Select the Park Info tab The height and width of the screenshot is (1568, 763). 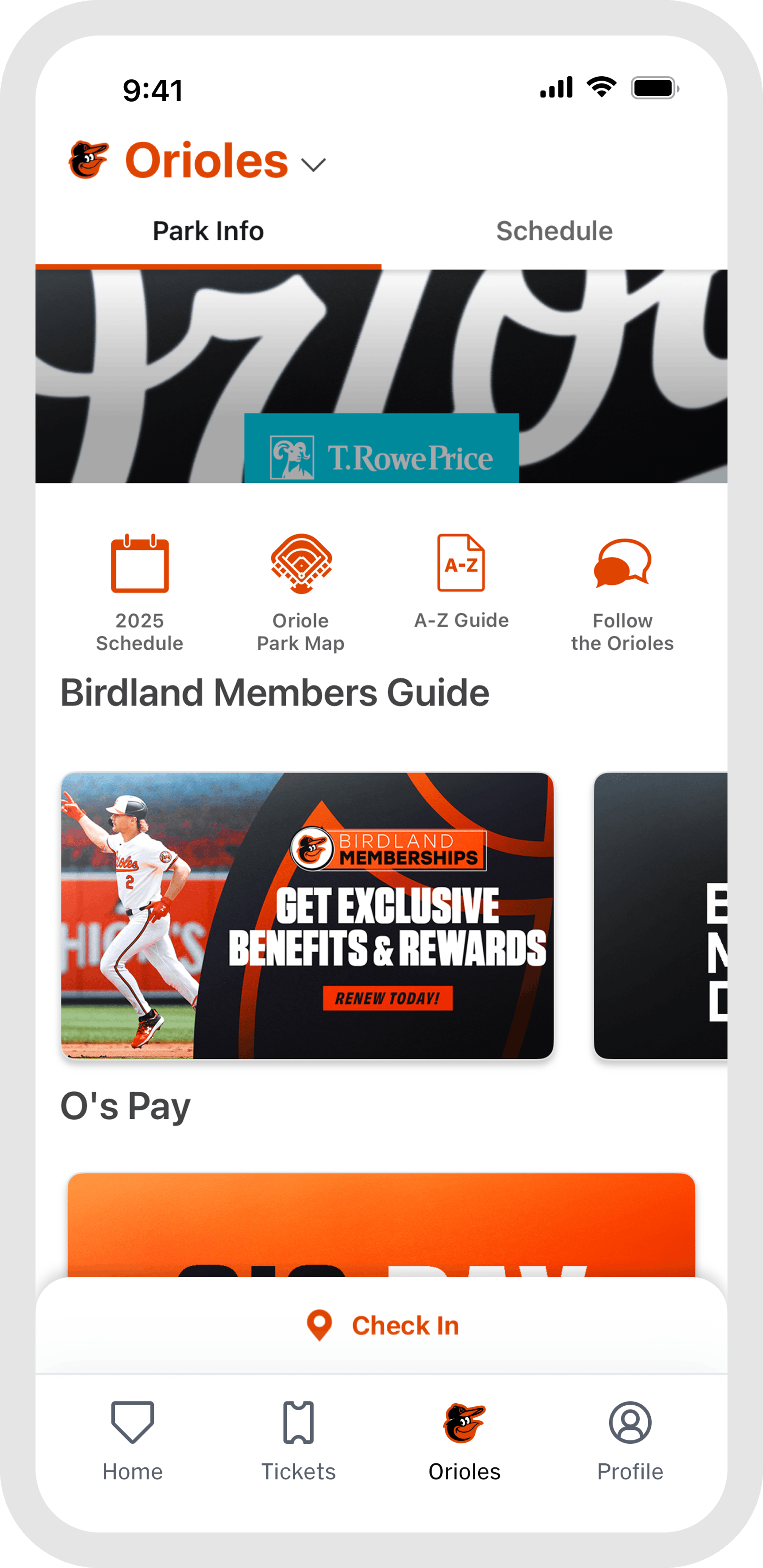[208, 231]
